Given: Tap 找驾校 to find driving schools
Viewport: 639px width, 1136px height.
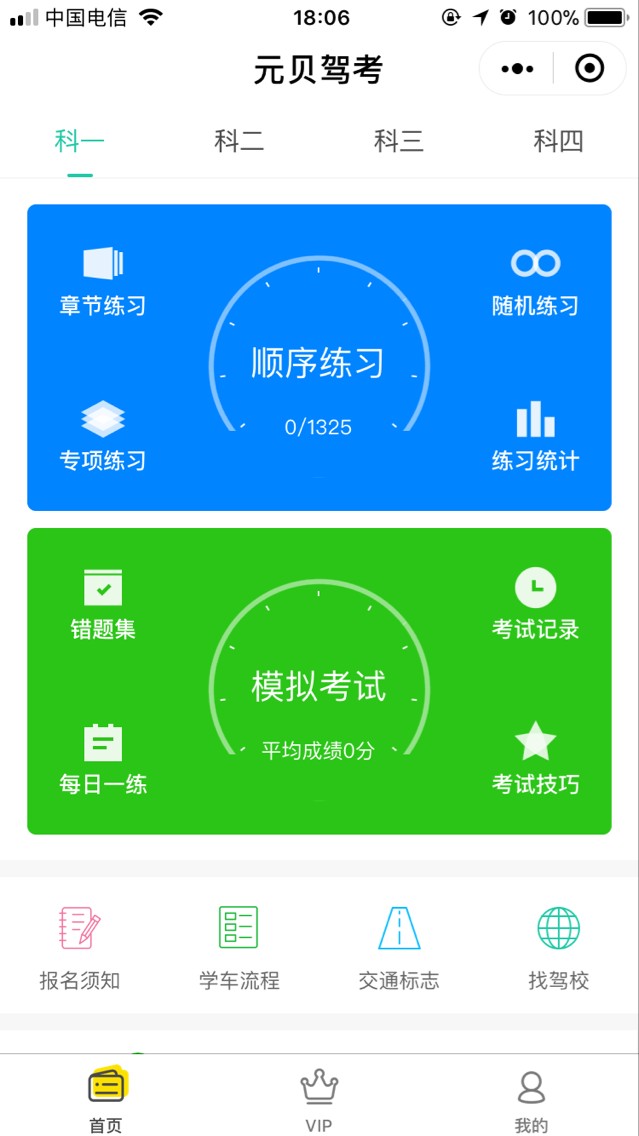Looking at the screenshot, I should (x=559, y=948).
